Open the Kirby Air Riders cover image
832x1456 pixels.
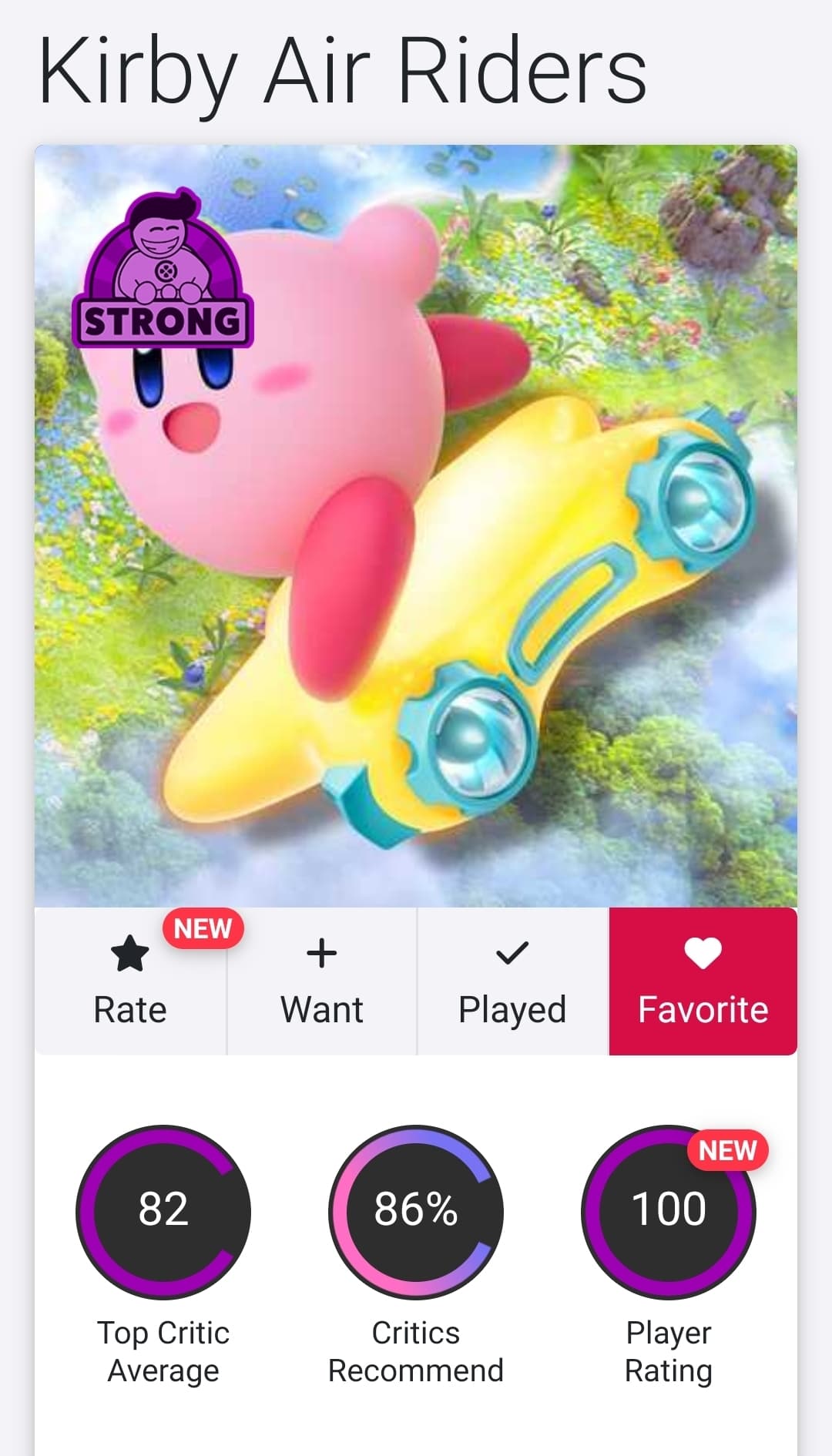click(416, 525)
